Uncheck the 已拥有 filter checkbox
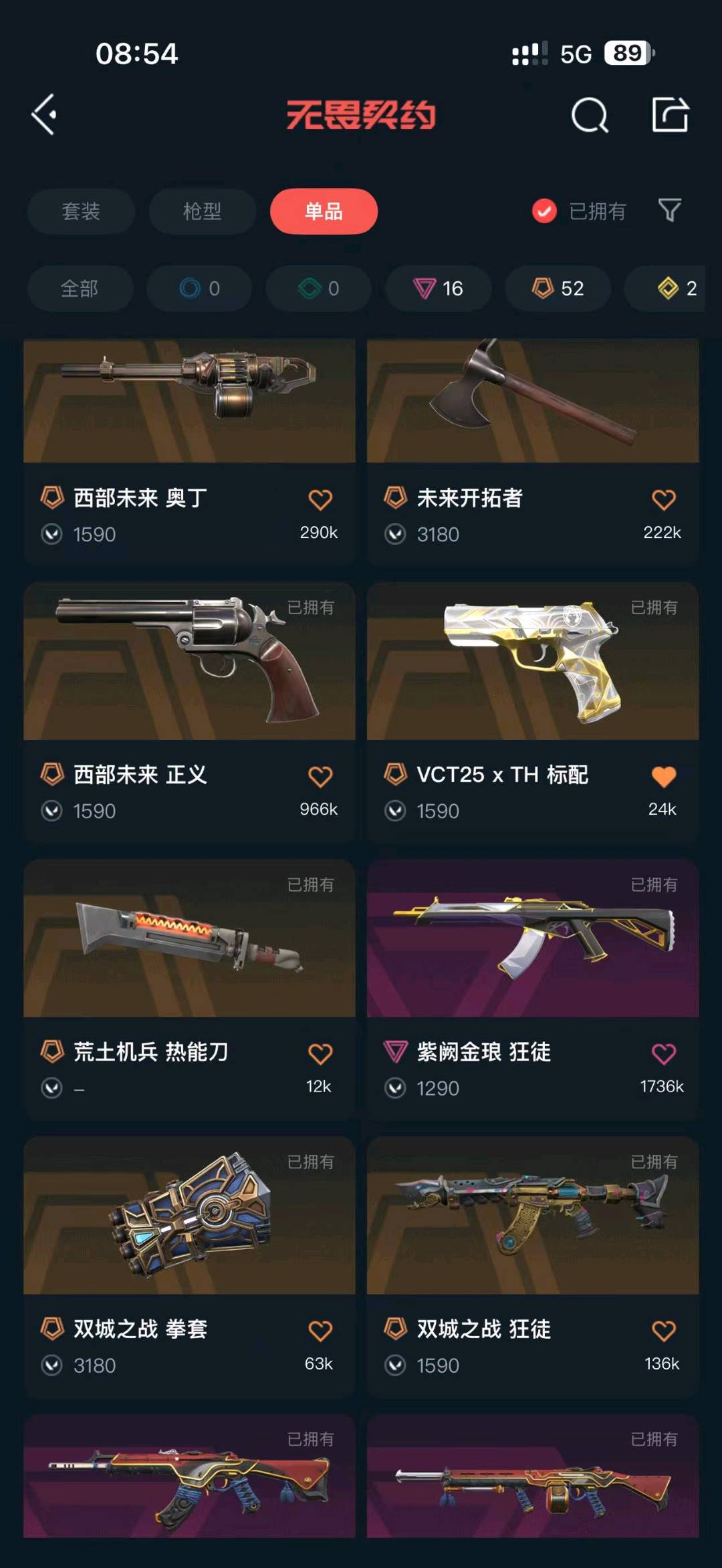 point(544,211)
